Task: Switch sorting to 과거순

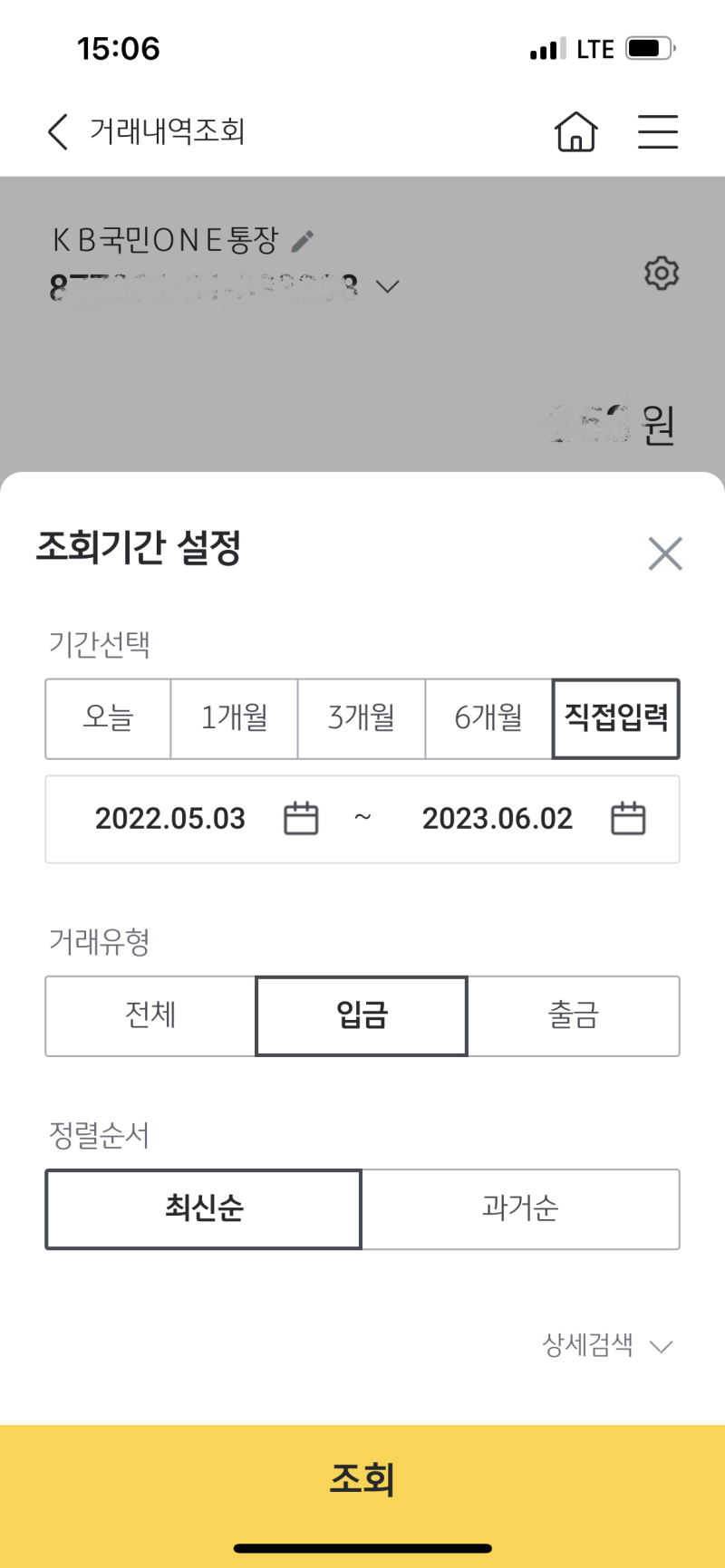Action: pyautogui.click(x=521, y=1209)
